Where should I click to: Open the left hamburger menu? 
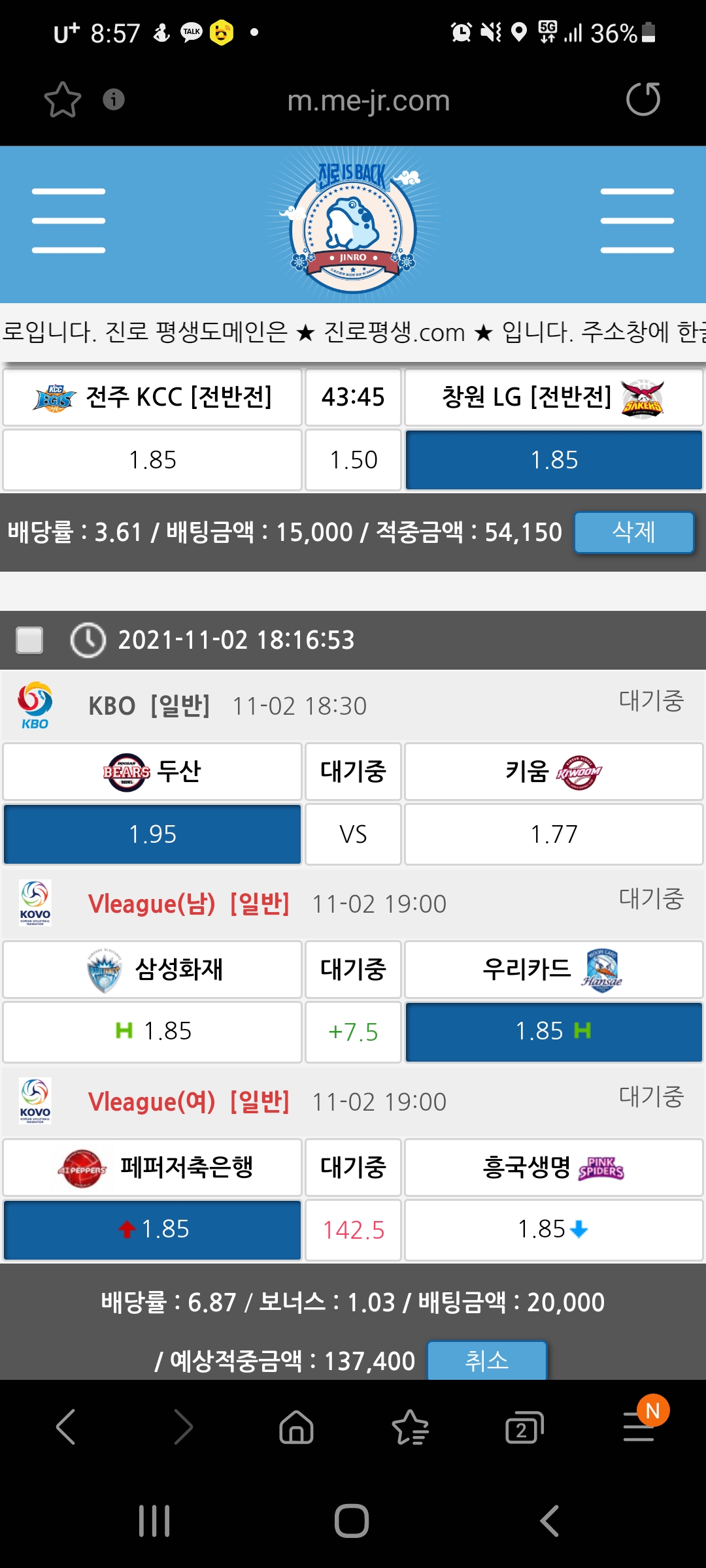click(x=69, y=221)
